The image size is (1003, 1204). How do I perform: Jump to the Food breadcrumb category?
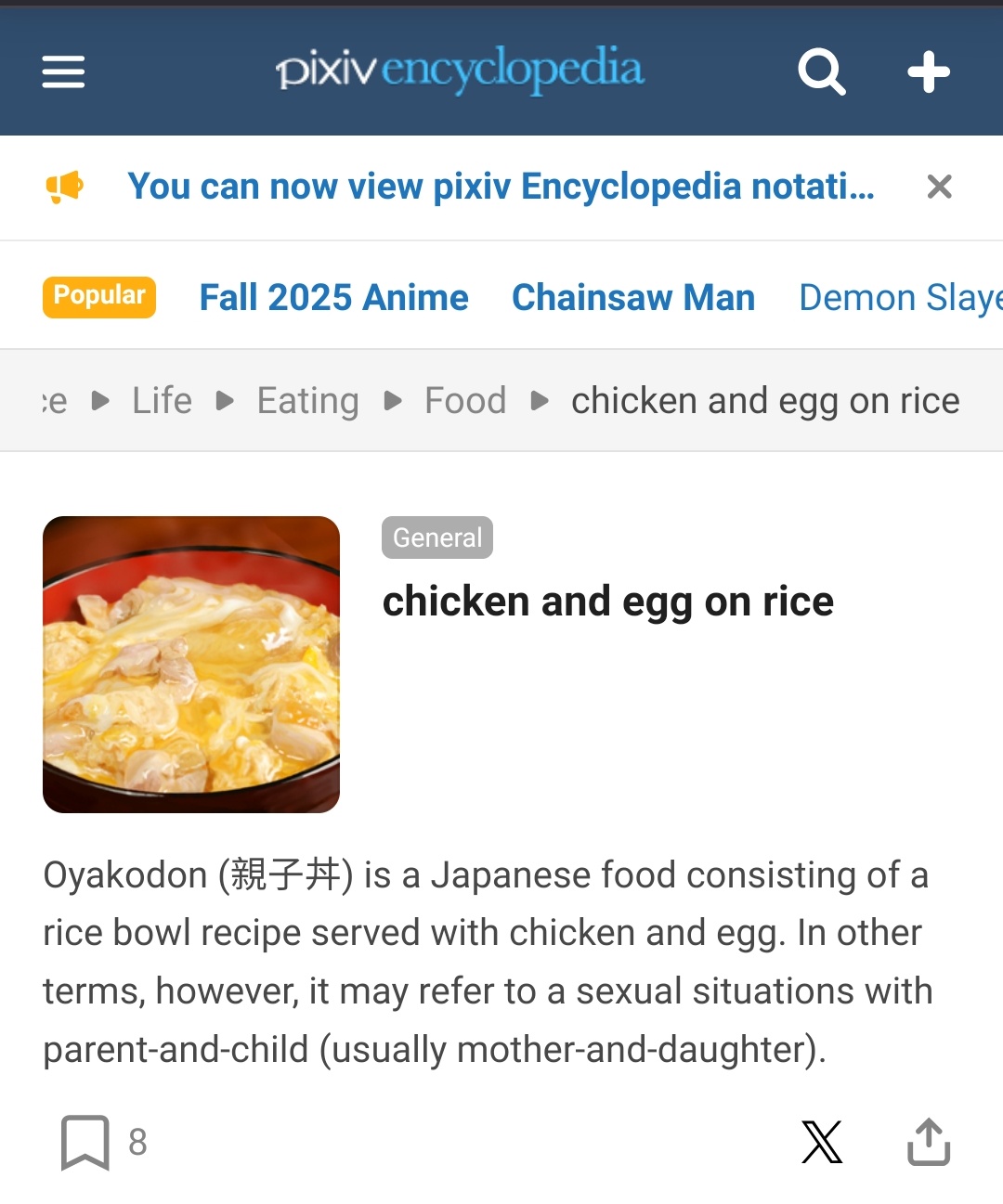click(465, 401)
